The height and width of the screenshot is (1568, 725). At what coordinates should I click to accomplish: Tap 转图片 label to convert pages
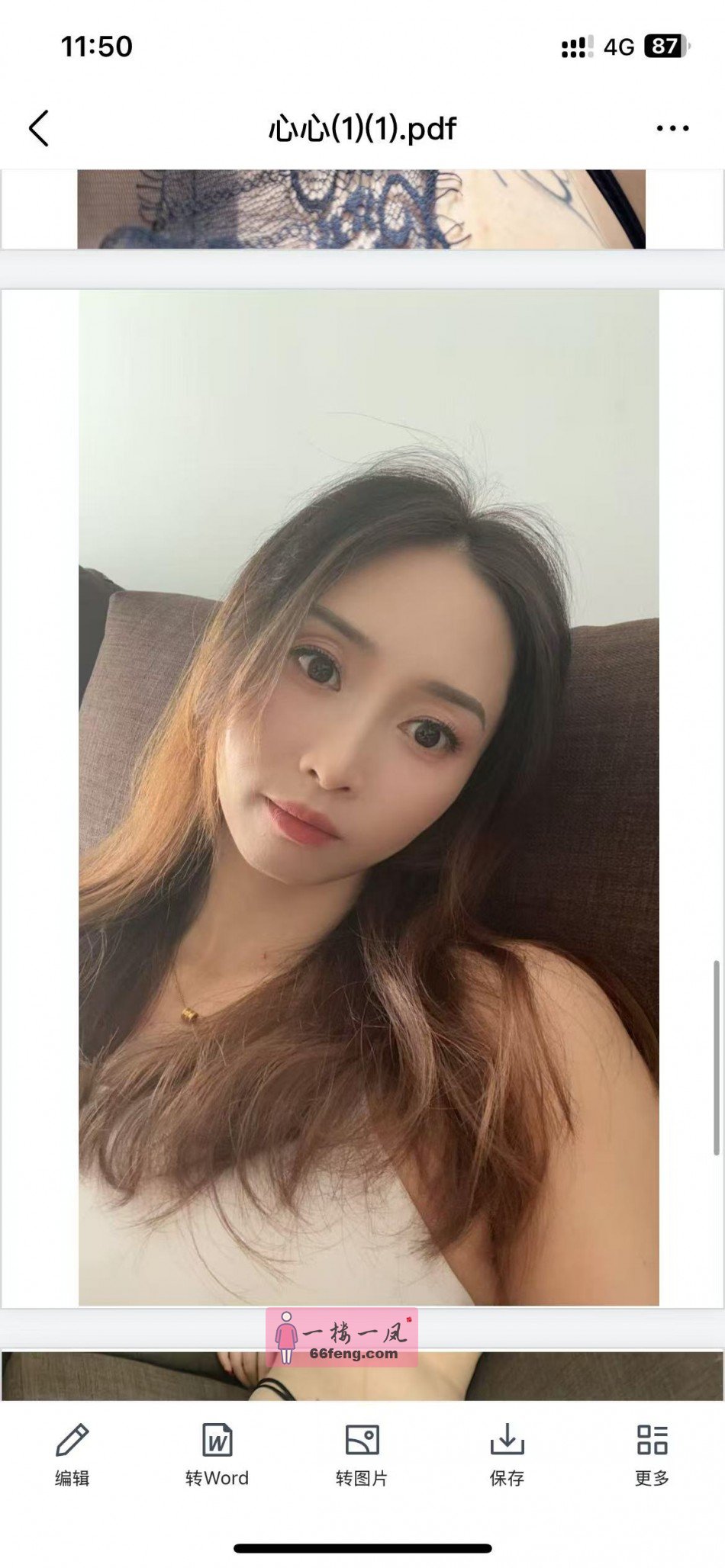362,1478
